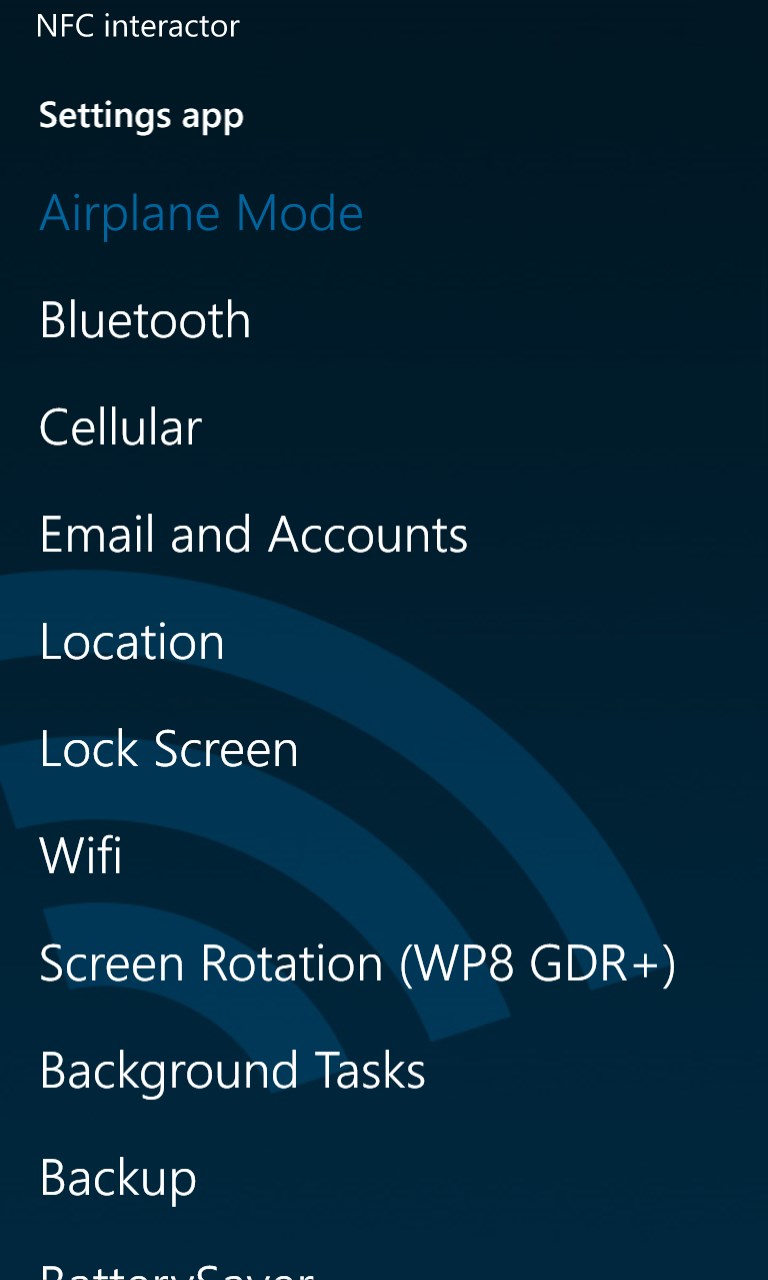This screenshot has height=1280, width=768.
Task: Open the Cellular settings entry
Action: (x=120, y=428)
